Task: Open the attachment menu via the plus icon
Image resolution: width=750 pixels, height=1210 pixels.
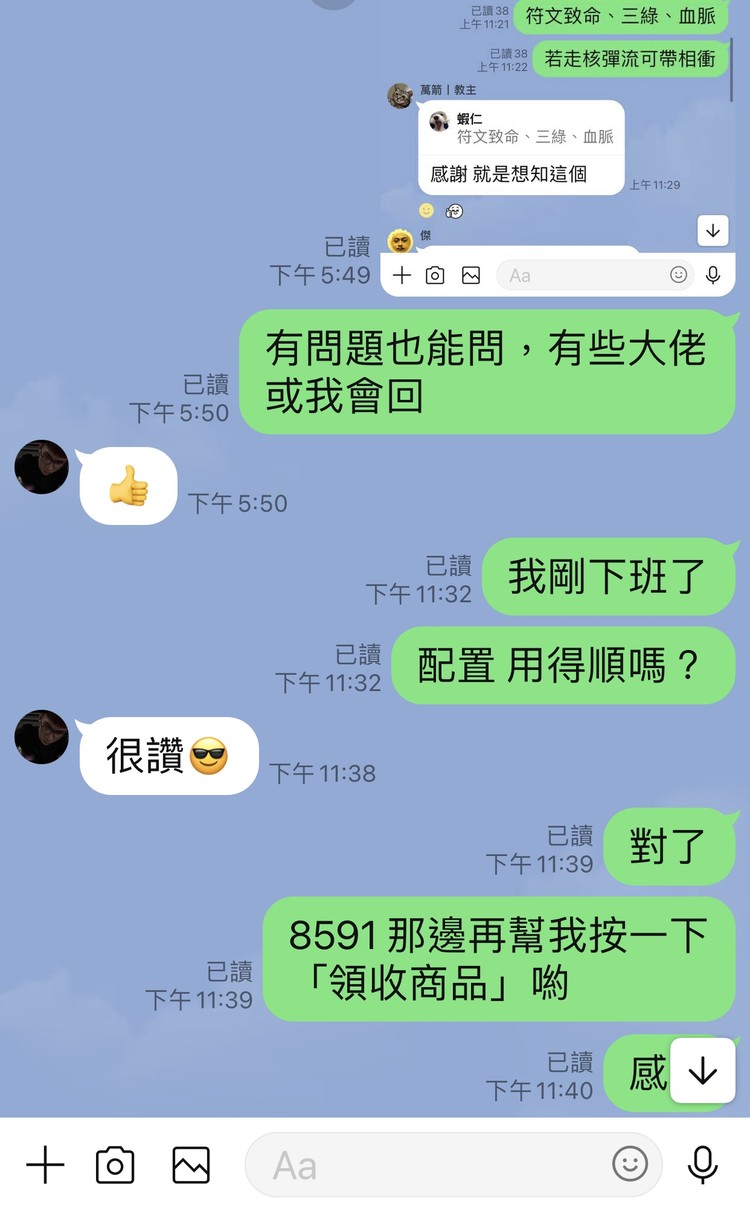Action: pos(46,1164)
